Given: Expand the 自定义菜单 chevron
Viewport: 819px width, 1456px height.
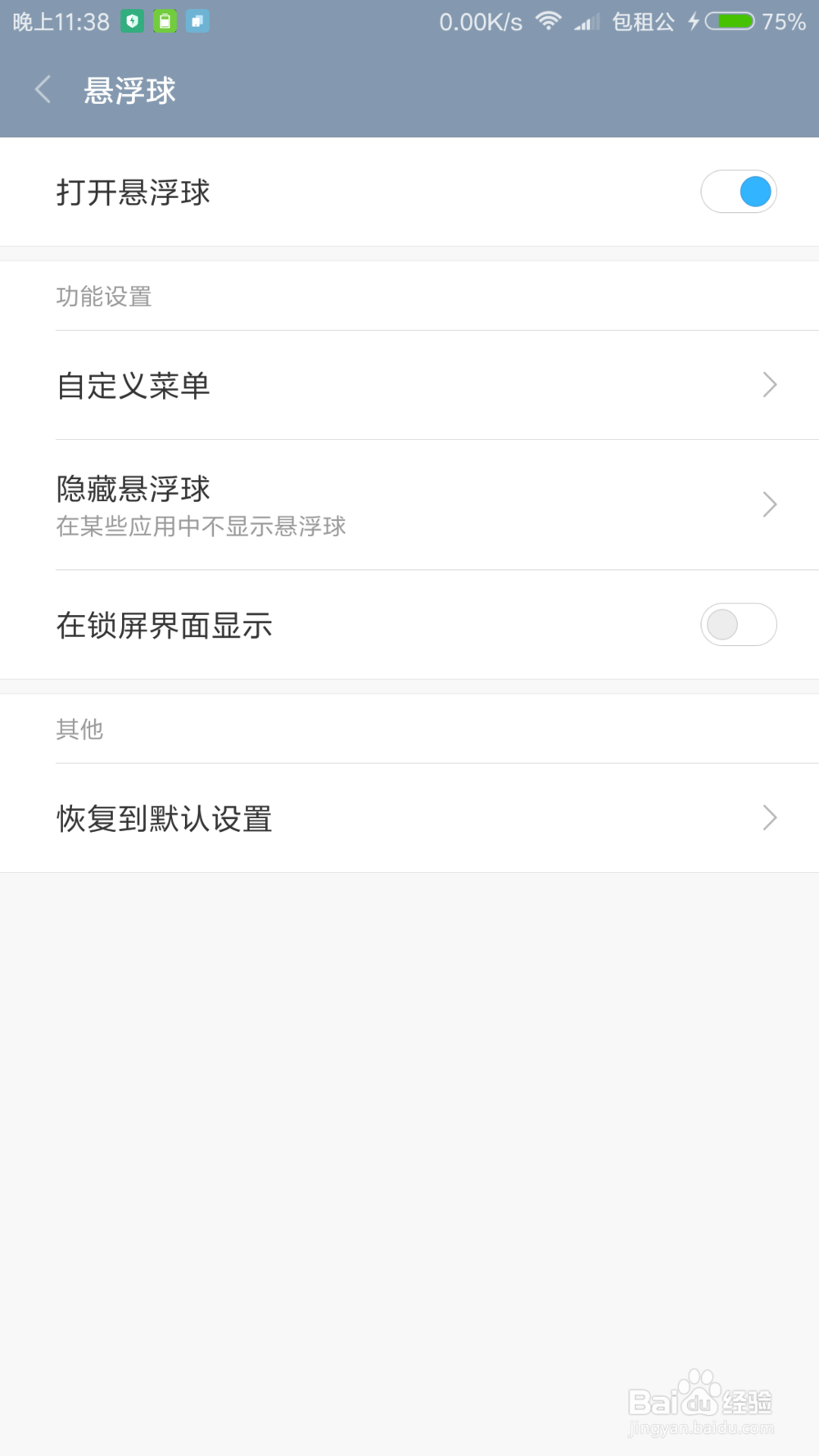Looking at the screenshot, I should (768, 384).
